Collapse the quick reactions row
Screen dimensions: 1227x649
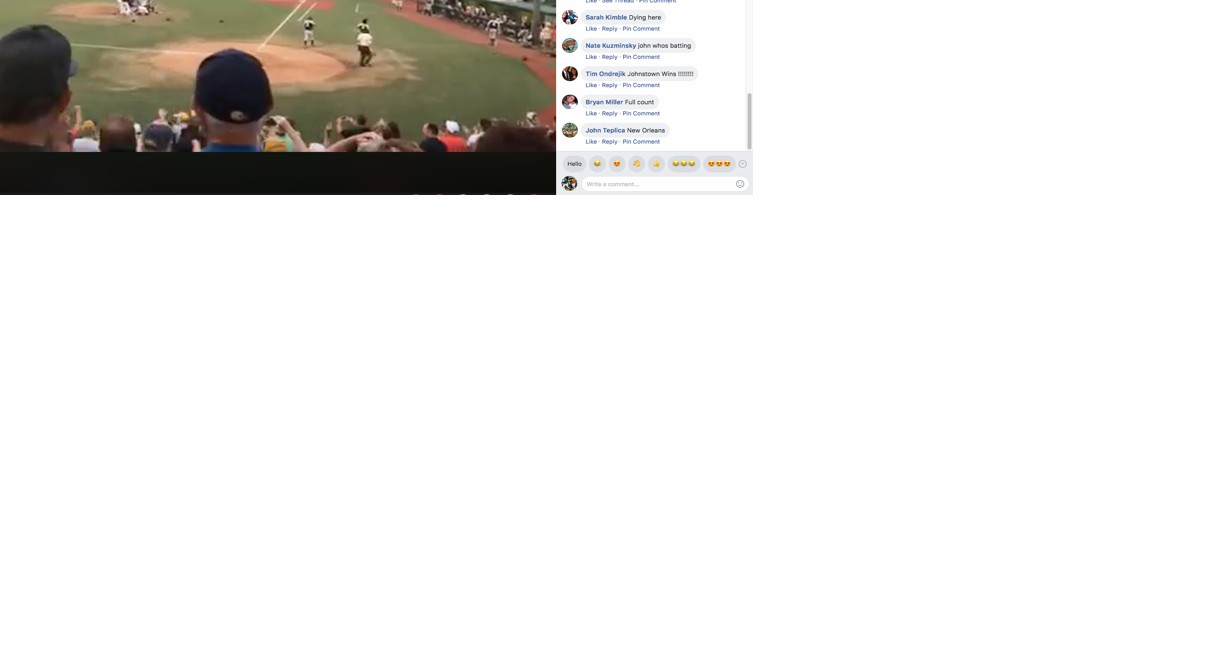tap(742, 164)
